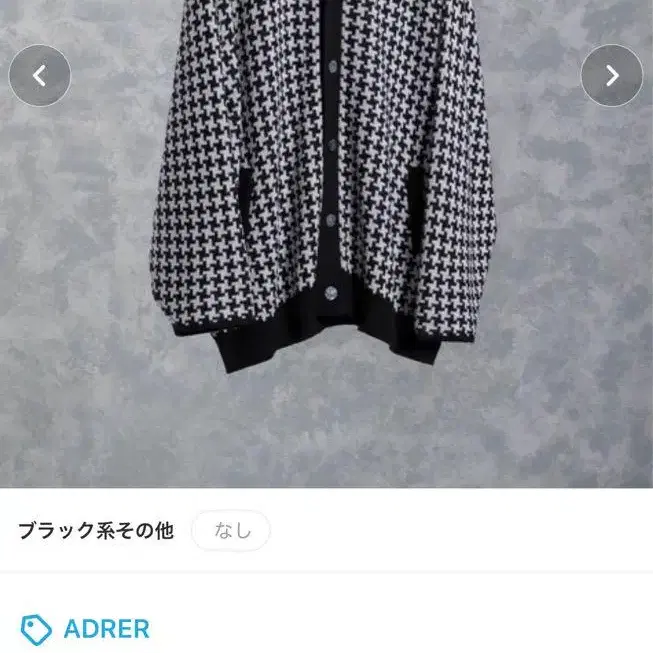Tap the なし chip
The width and height of the screenshot is (653, 653).
(231, 531)
